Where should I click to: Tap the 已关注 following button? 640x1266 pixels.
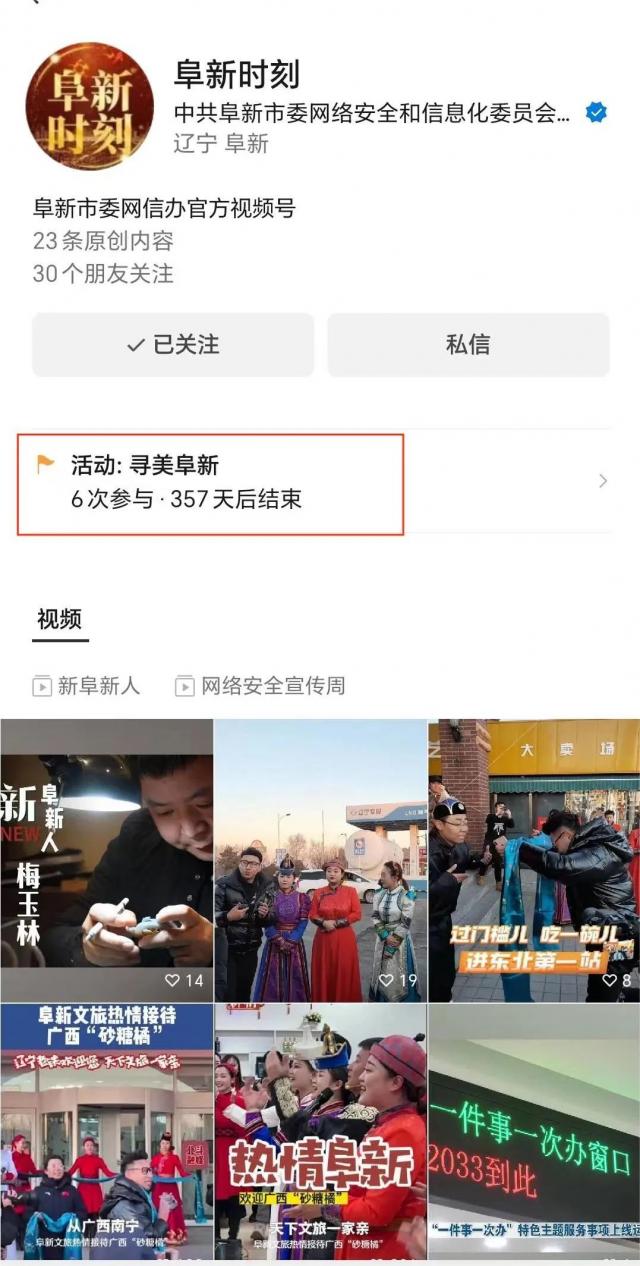click(x=172, y=345)
